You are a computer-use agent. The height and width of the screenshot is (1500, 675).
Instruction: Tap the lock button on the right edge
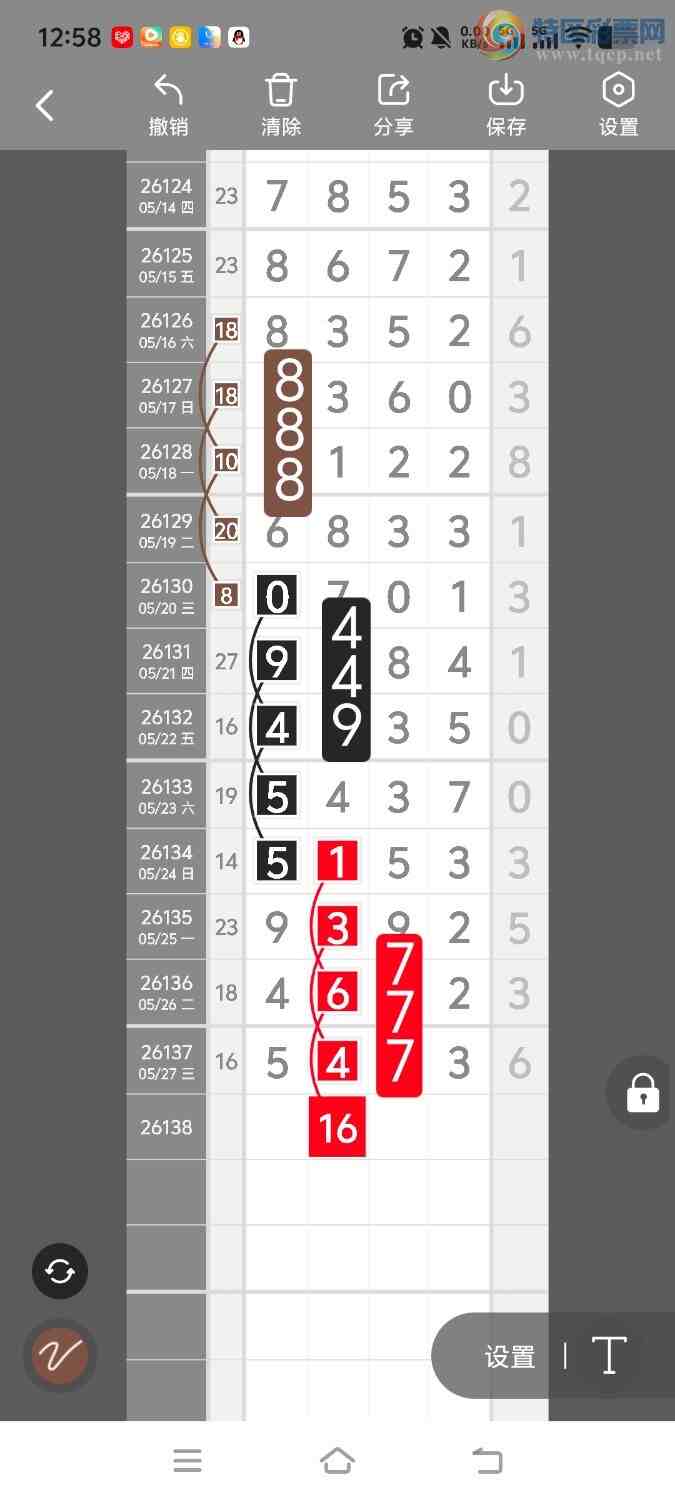[x=642, y=1093]
